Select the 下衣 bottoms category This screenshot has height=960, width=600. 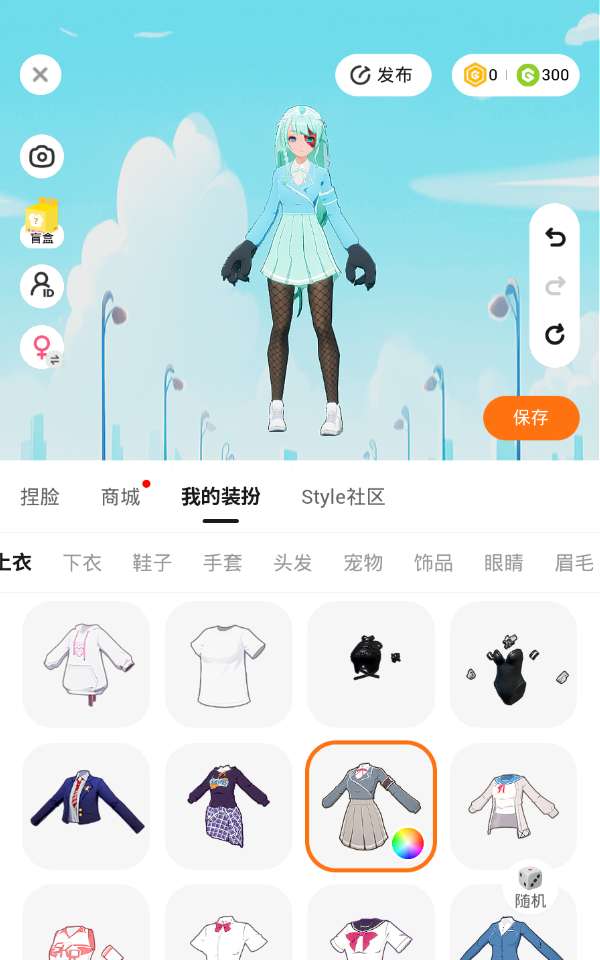tap(82, 562)
